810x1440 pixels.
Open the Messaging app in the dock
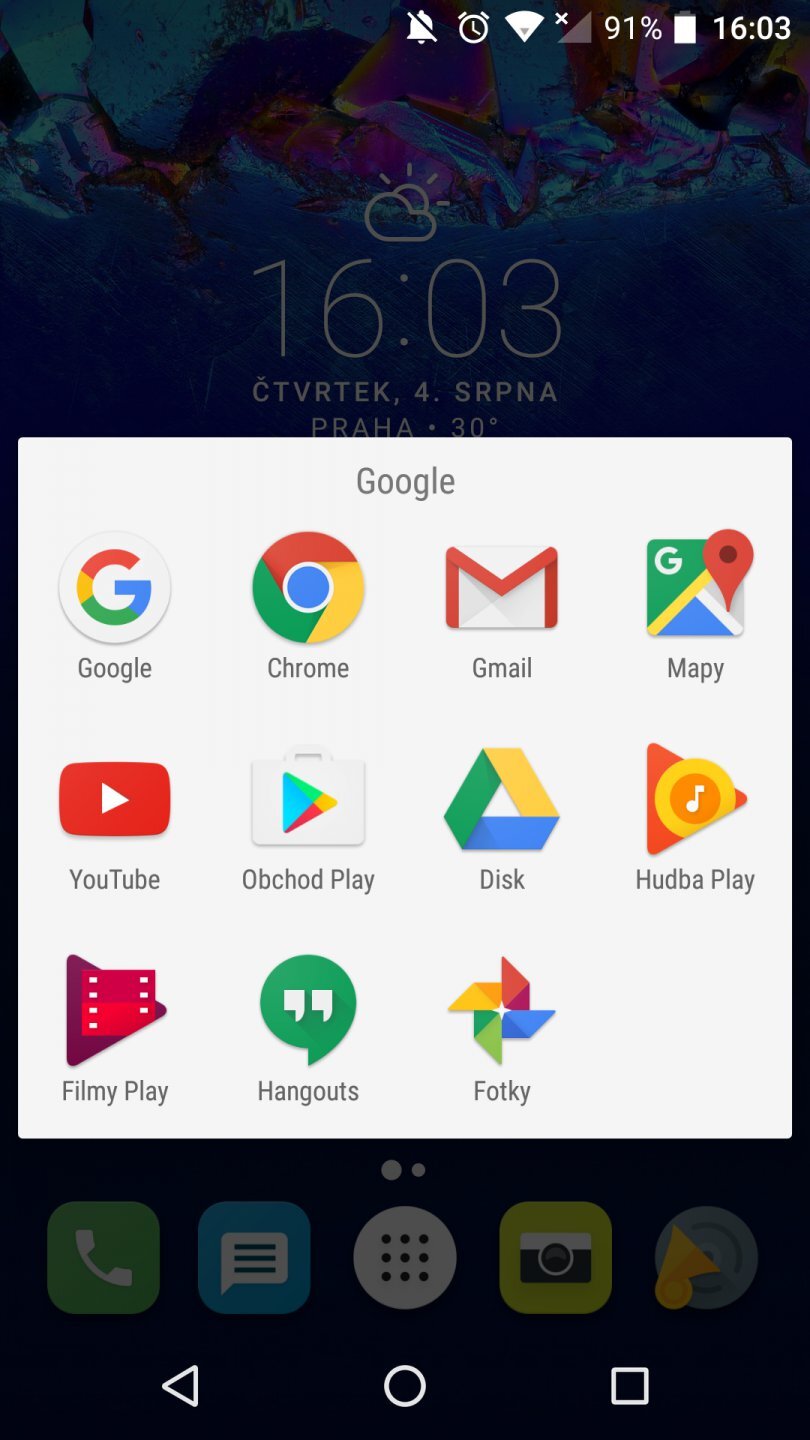pyautogui.click(x=253, y=1257)
